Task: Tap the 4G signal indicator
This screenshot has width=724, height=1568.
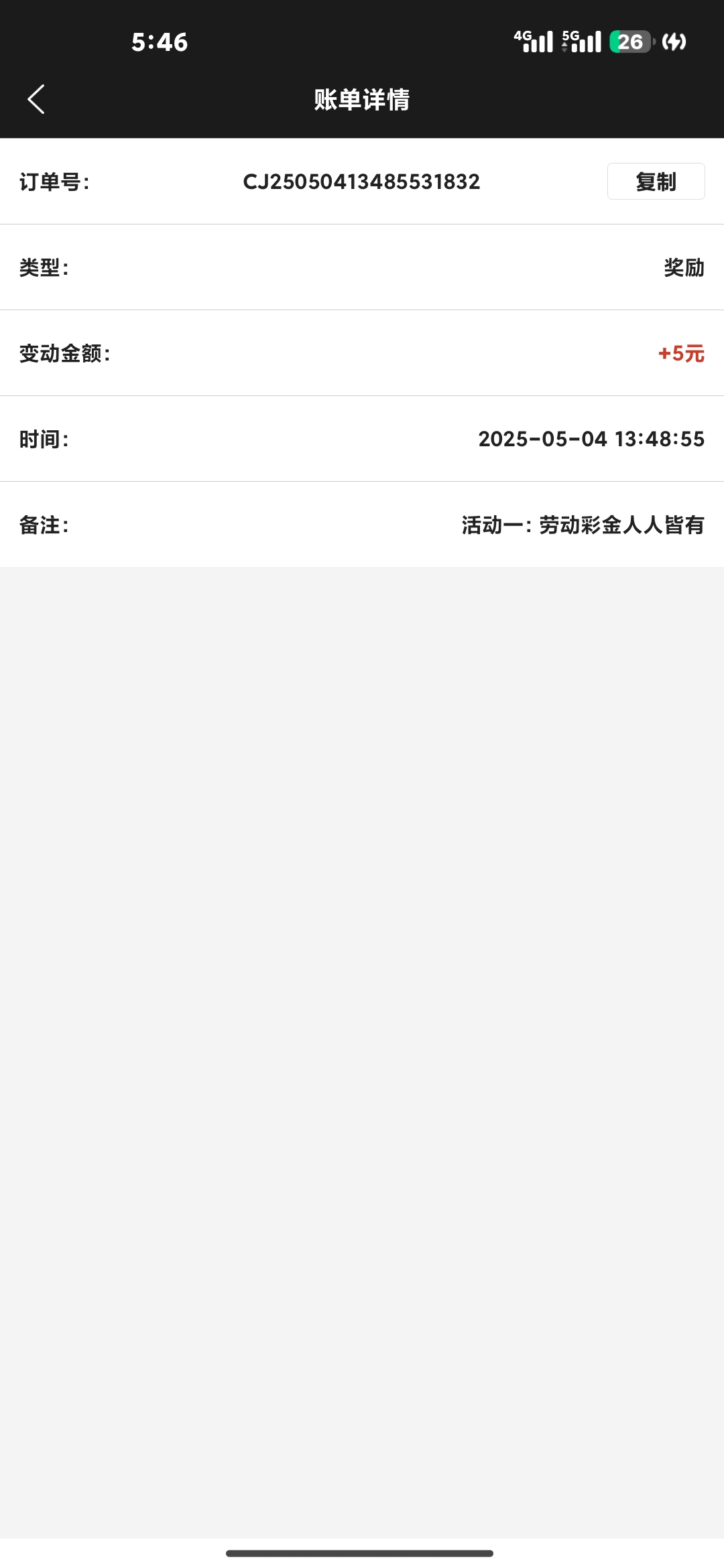Action: pyautogui.click(x=533, y=42)
